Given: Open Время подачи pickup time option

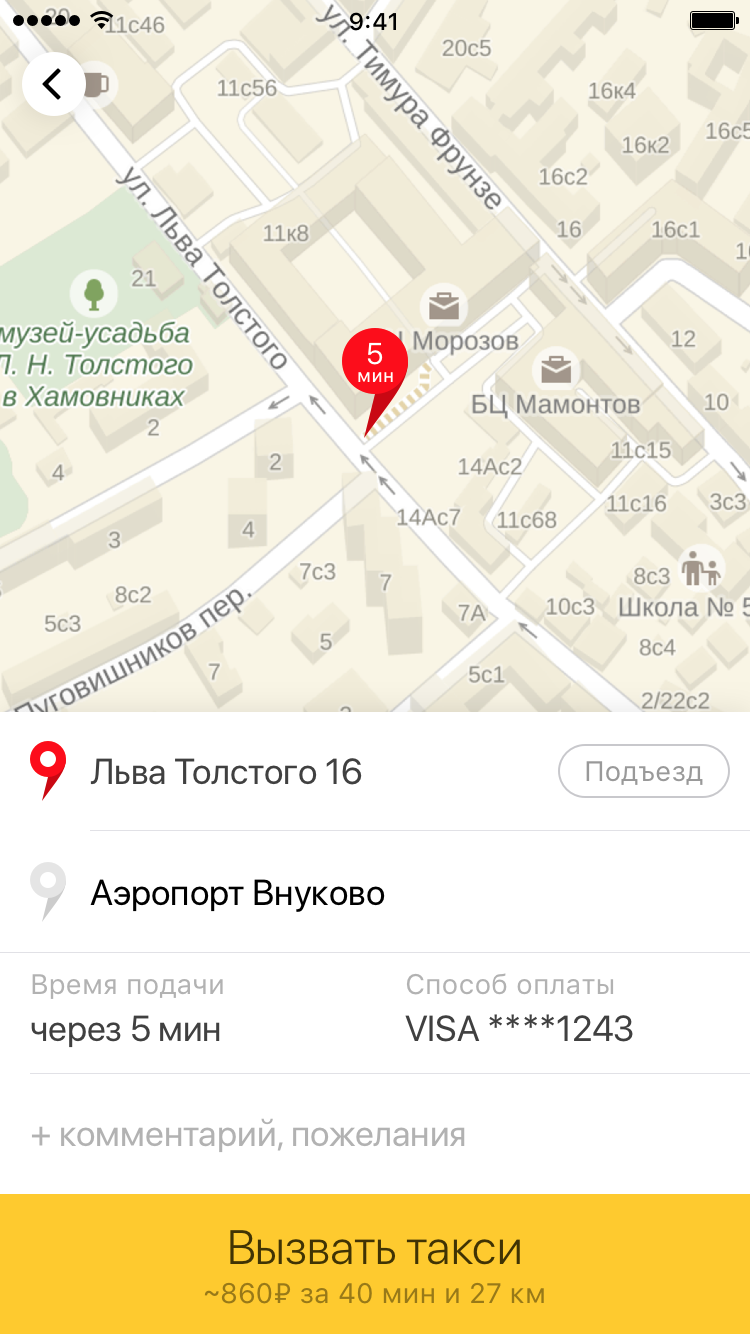Looking at the screenshot, I should pos(128,1010).
